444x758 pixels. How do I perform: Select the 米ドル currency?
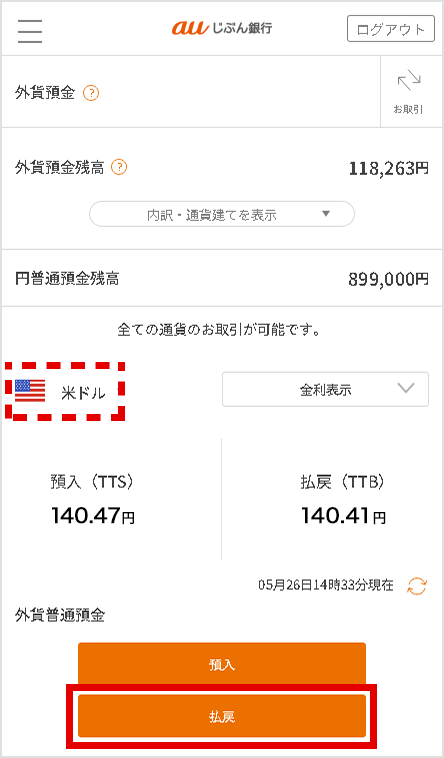[x=65, y=391]
